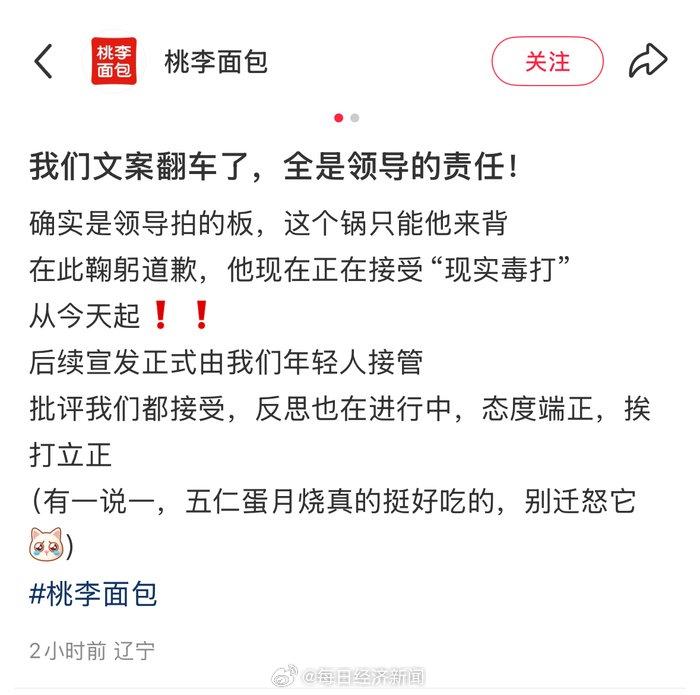
Task: Open the #桃李面包 hashtag
Action: coord(93,593)
